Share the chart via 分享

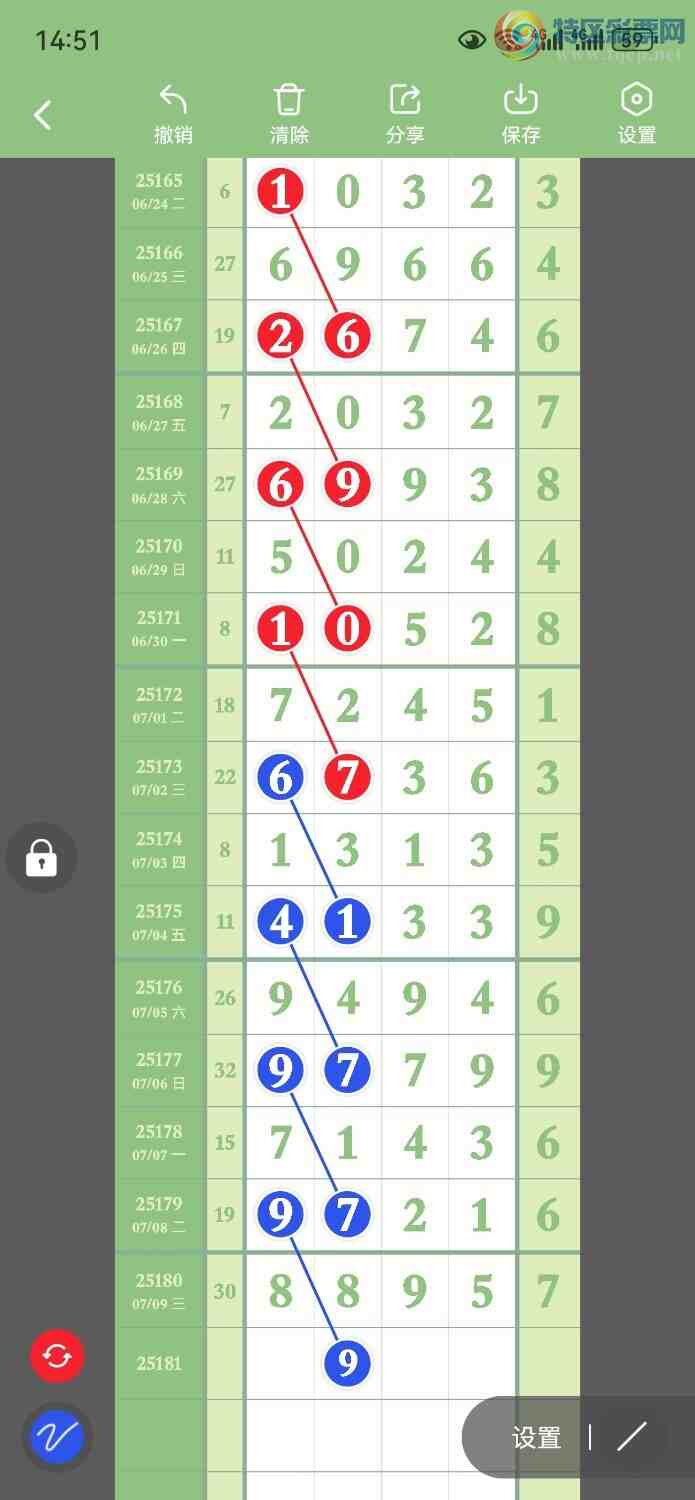(405, 114)
